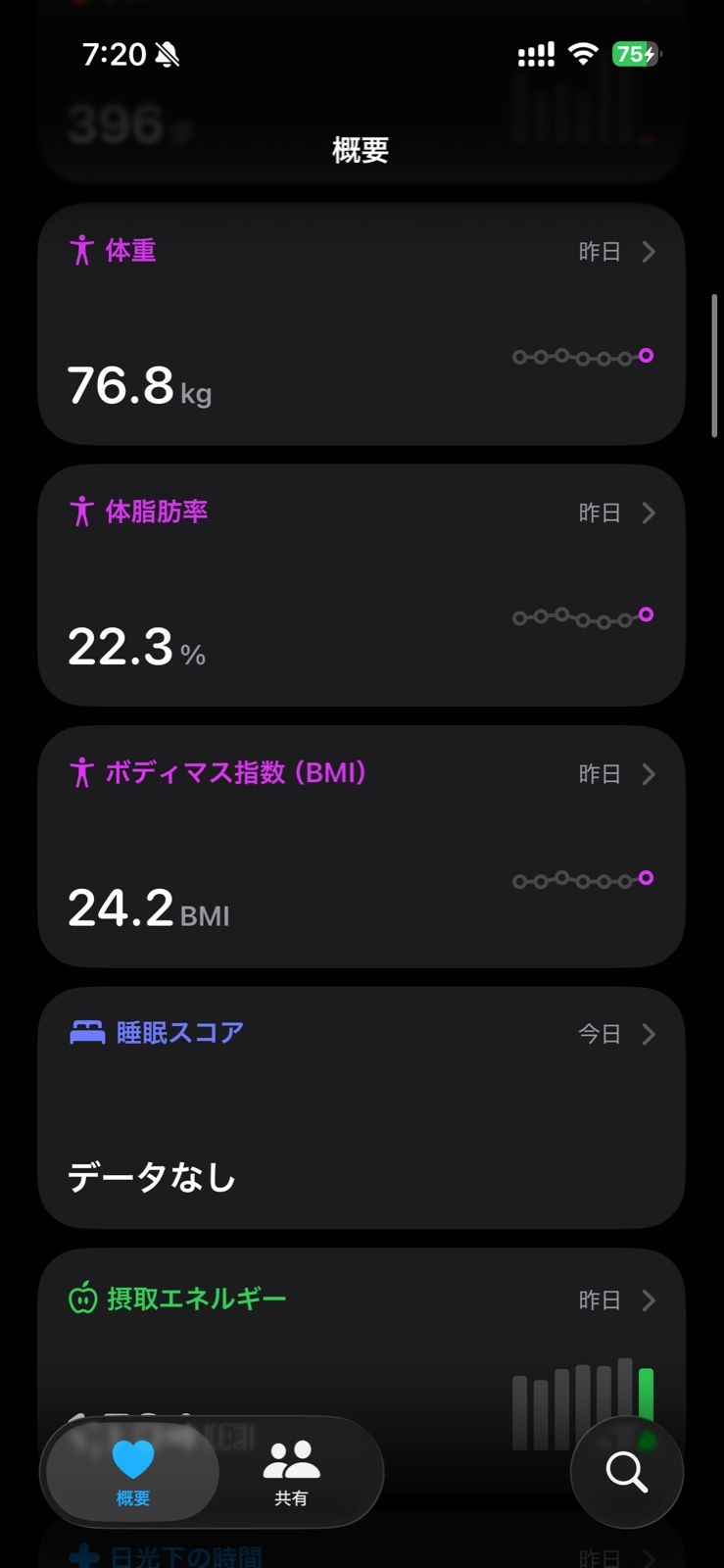Image resolution: width=724 pixels, height=1568 pixels.
Task: Select the 概要 summary tab
Action: pyautogui.click(x=133, y=1472)
